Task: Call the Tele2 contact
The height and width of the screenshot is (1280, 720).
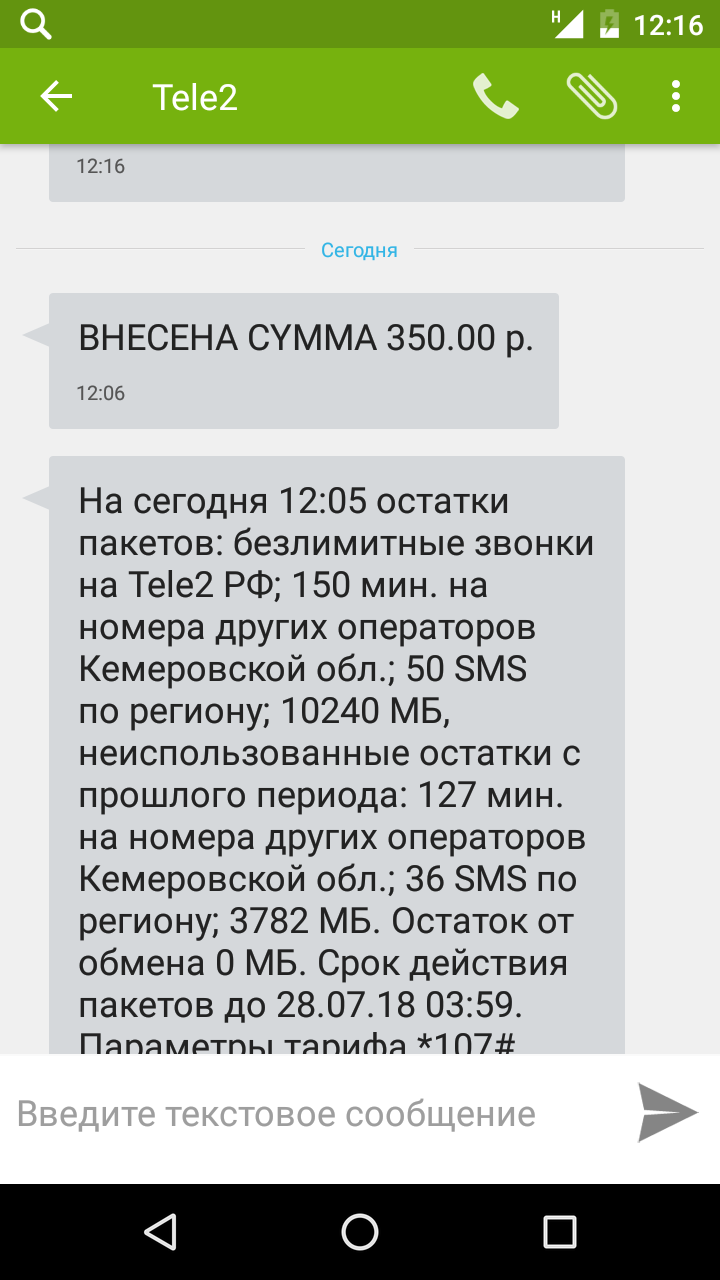Action: pos(495,97)
